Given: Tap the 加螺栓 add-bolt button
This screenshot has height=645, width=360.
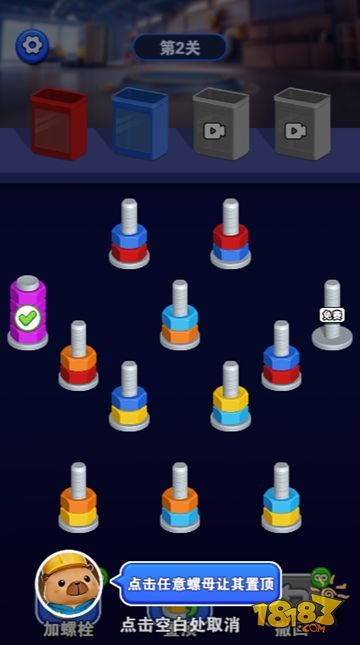Looking at the screenshot, I should [68, 606].
